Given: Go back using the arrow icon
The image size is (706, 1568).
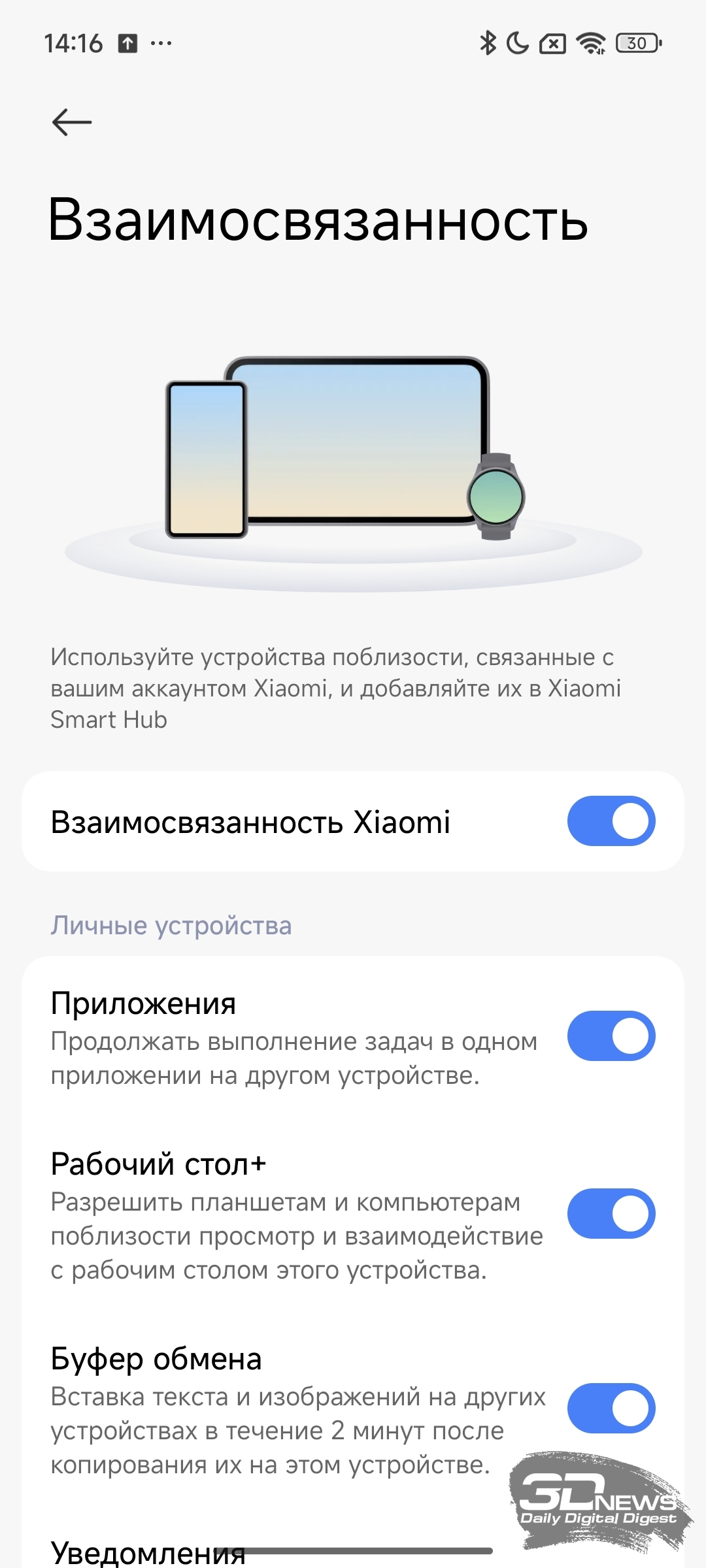Looking at the screenshot, I should pos(72,122).
